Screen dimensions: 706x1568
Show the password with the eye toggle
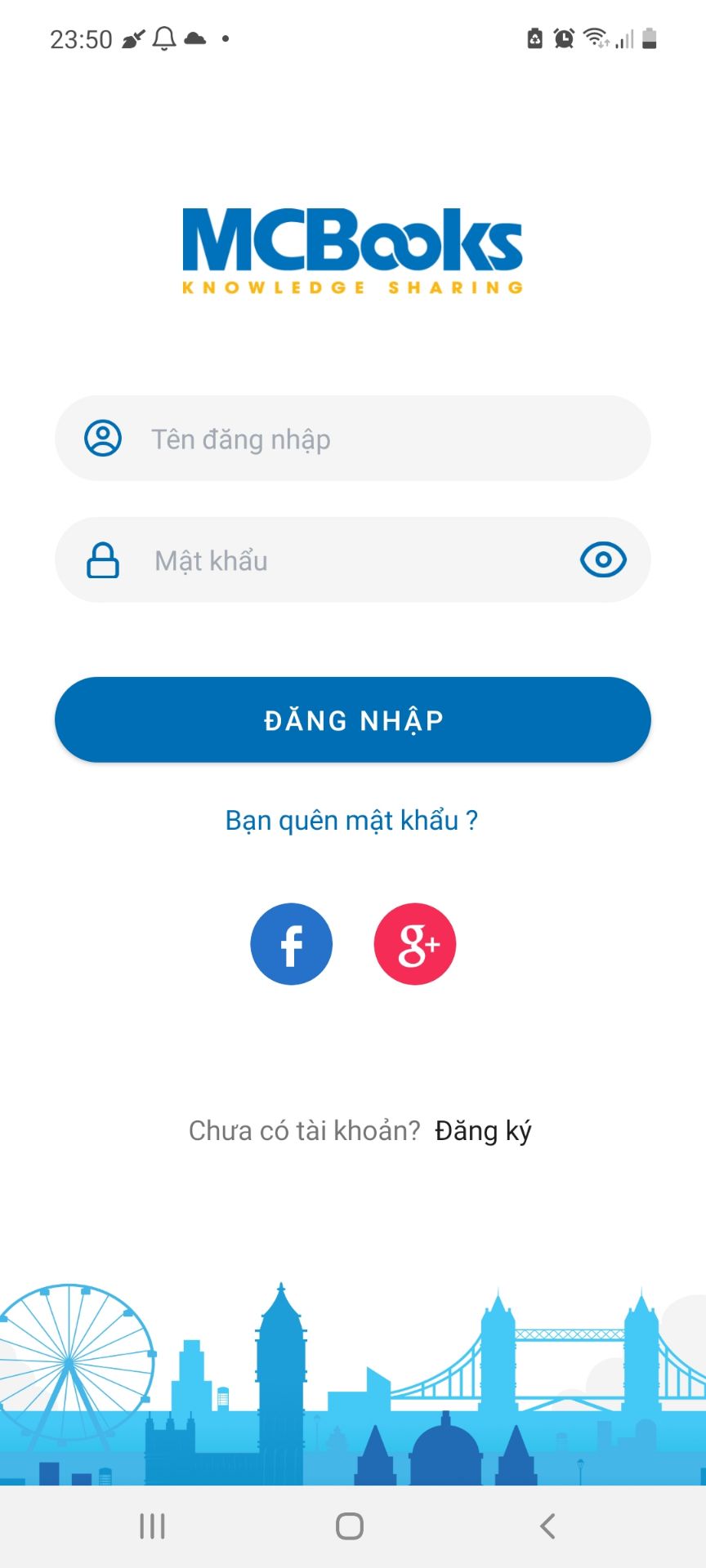[x=603, y=559]
